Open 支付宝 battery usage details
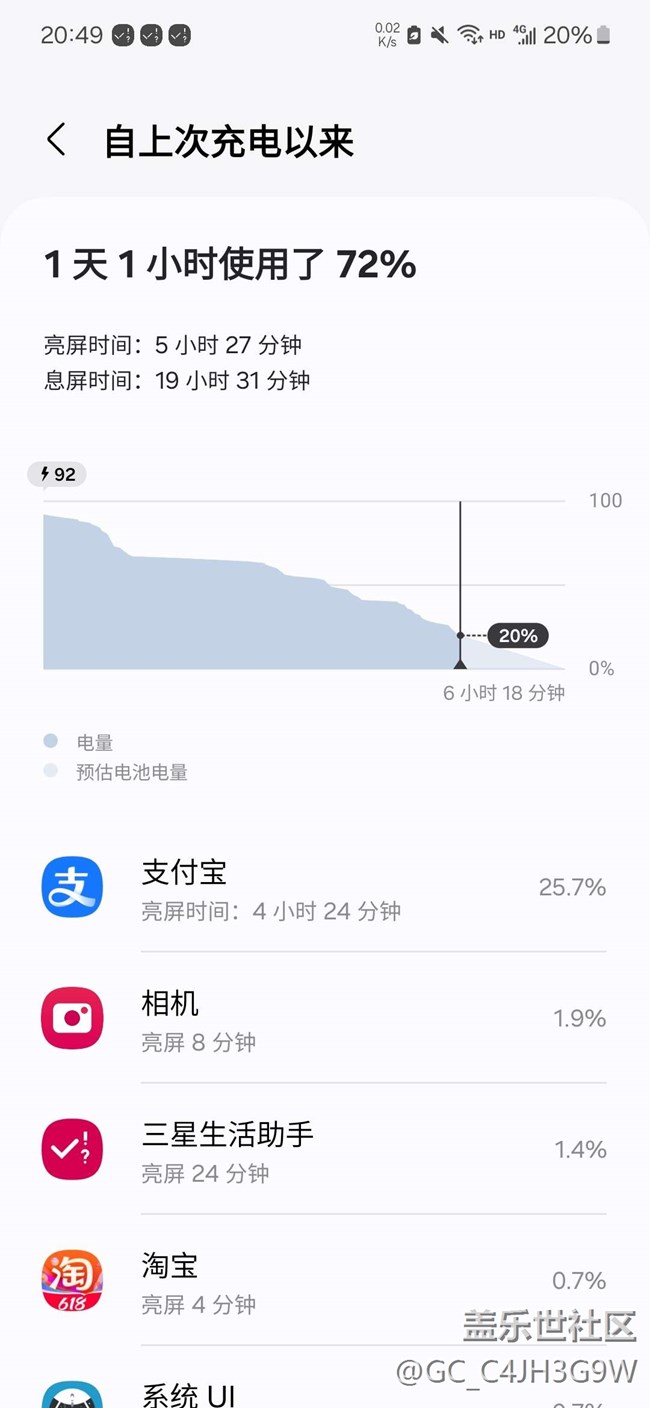650x1408 pixels. pos(325,887)
